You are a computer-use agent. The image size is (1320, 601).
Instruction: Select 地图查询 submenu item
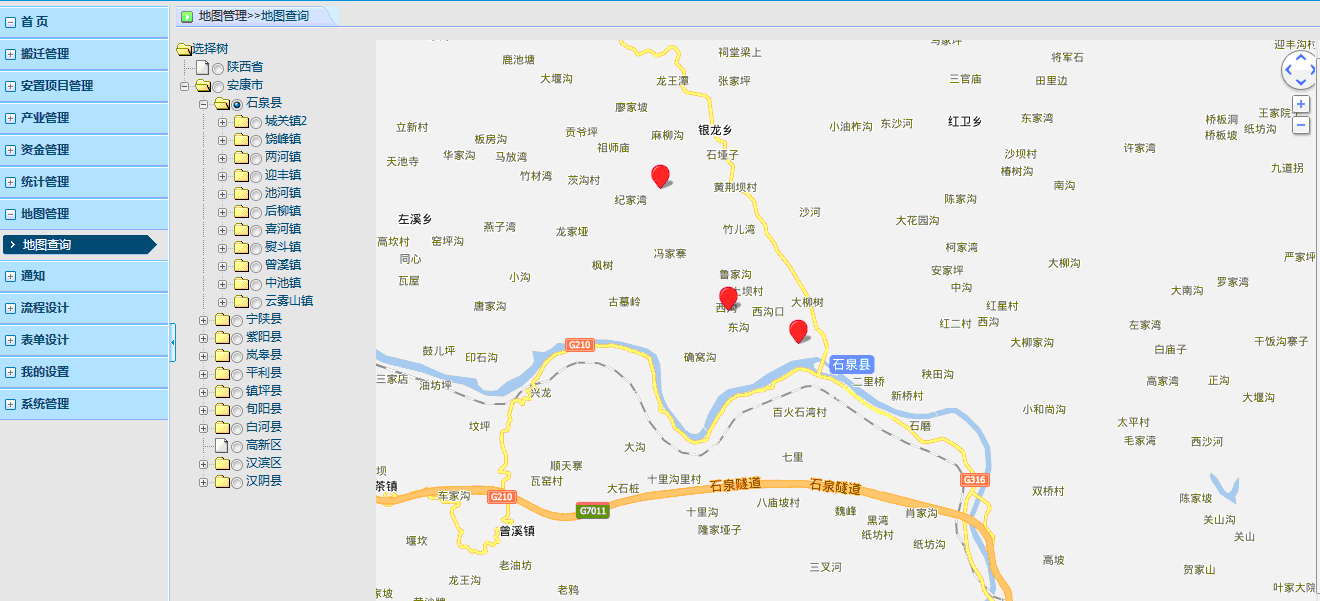(47, 245)
